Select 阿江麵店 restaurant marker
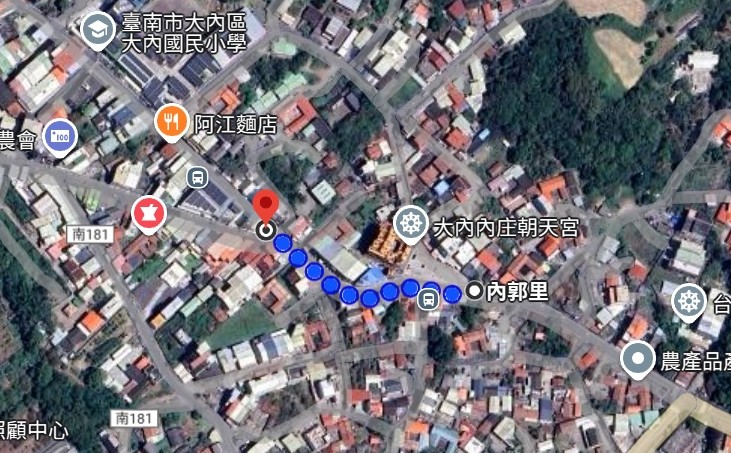 [173, 124]
